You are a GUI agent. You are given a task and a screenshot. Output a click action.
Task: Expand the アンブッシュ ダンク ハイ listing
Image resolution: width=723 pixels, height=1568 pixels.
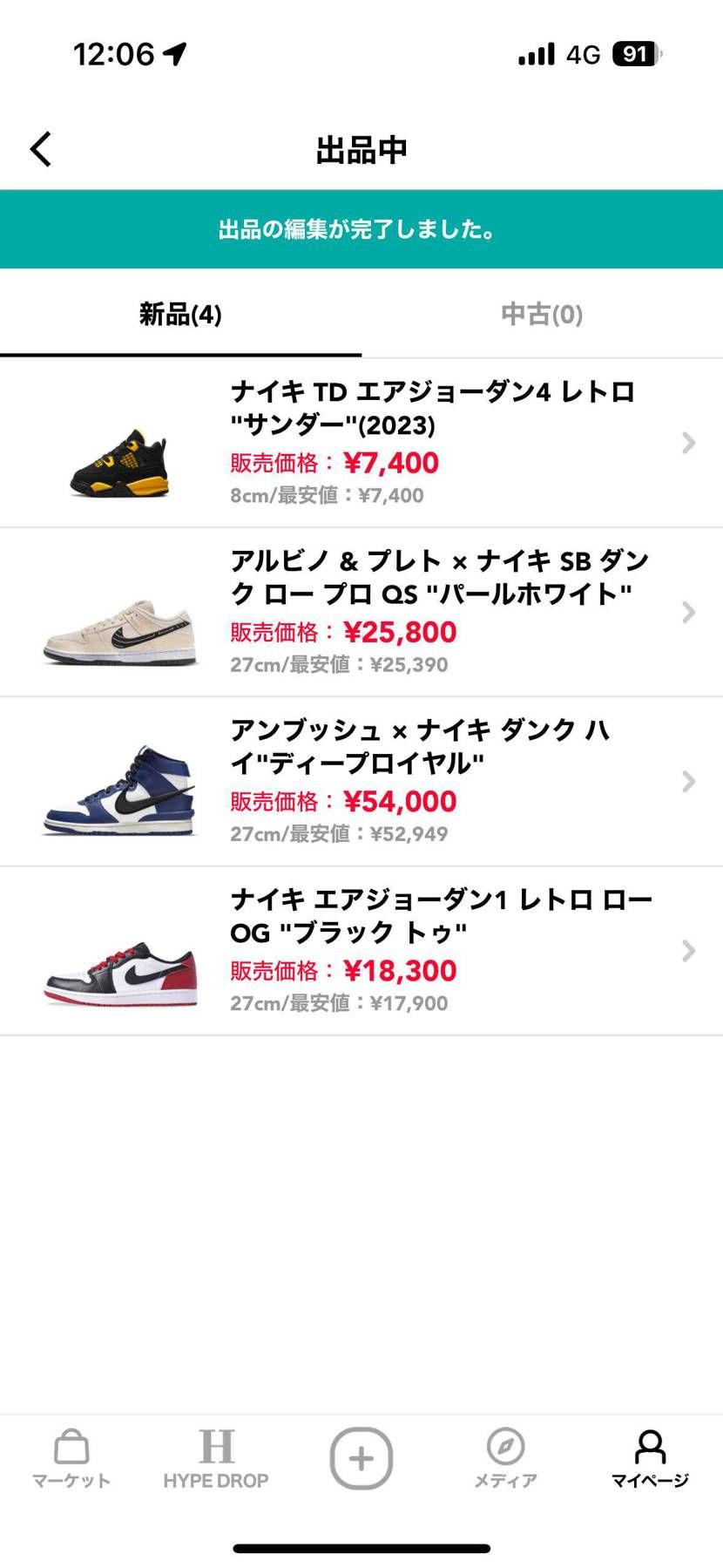click(687, 781)
